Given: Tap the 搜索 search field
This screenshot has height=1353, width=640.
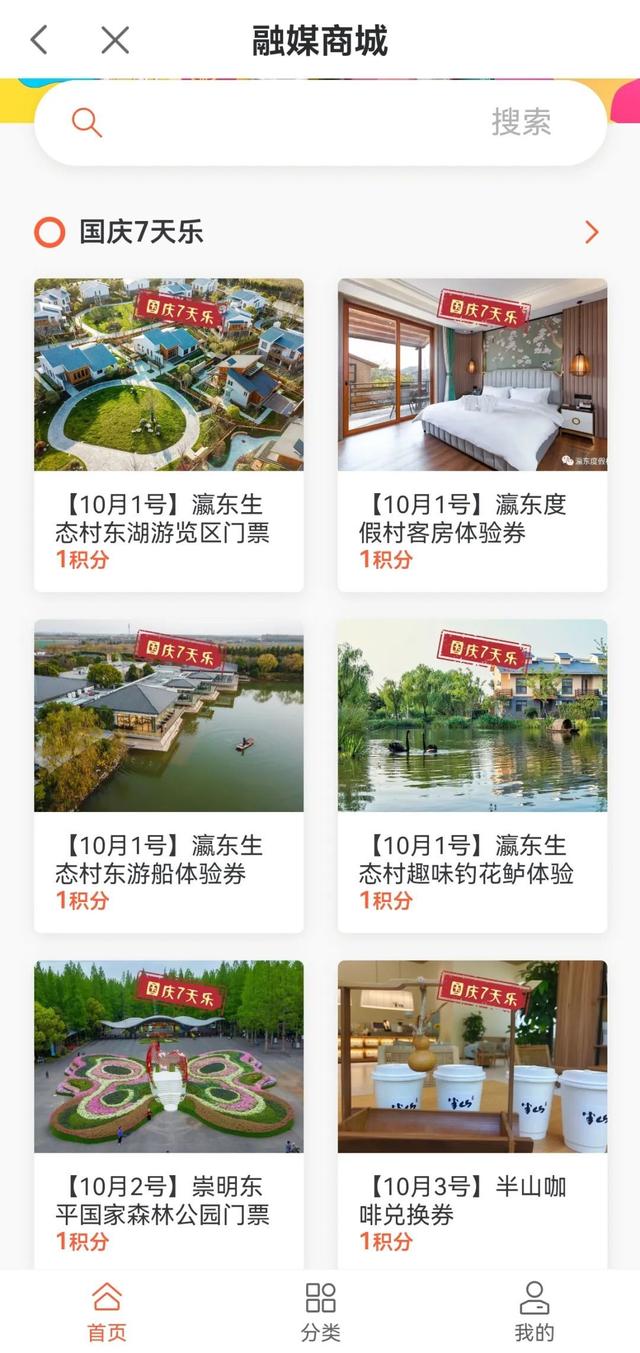Looking at the screenshot, I should (x=320, y=123).
